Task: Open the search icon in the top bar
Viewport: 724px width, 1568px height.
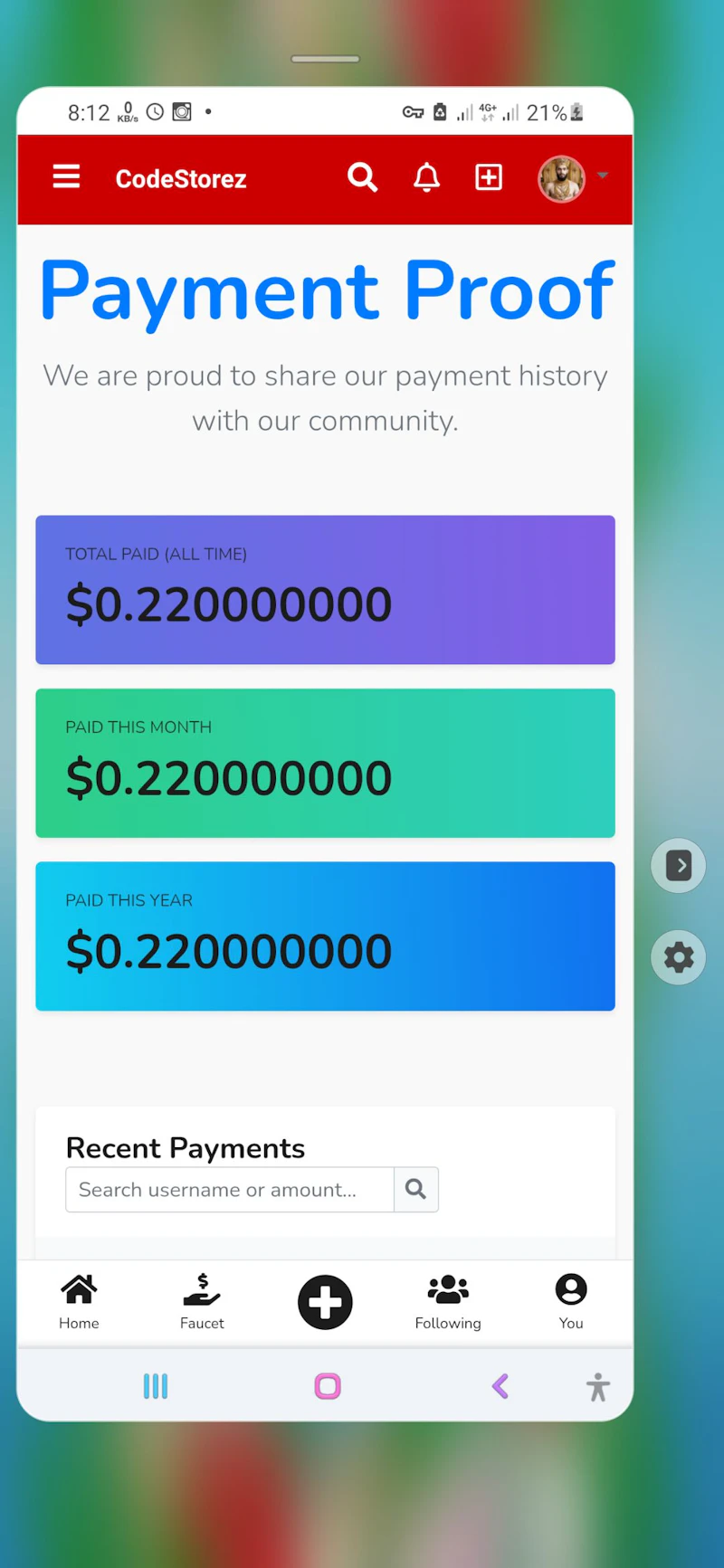Action: (362, 177)
